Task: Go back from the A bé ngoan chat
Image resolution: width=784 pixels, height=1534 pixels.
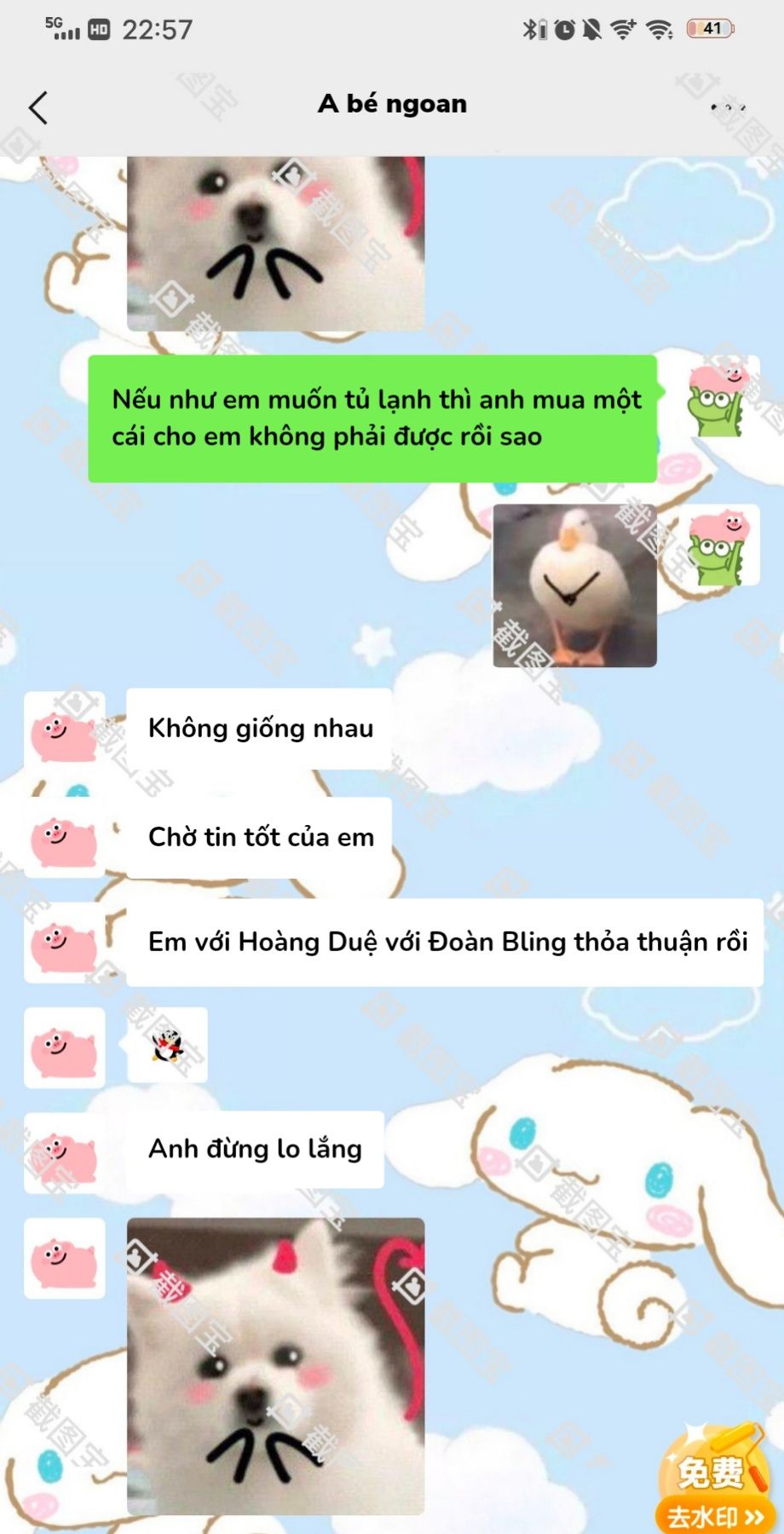Action: (x=38, y=108)
